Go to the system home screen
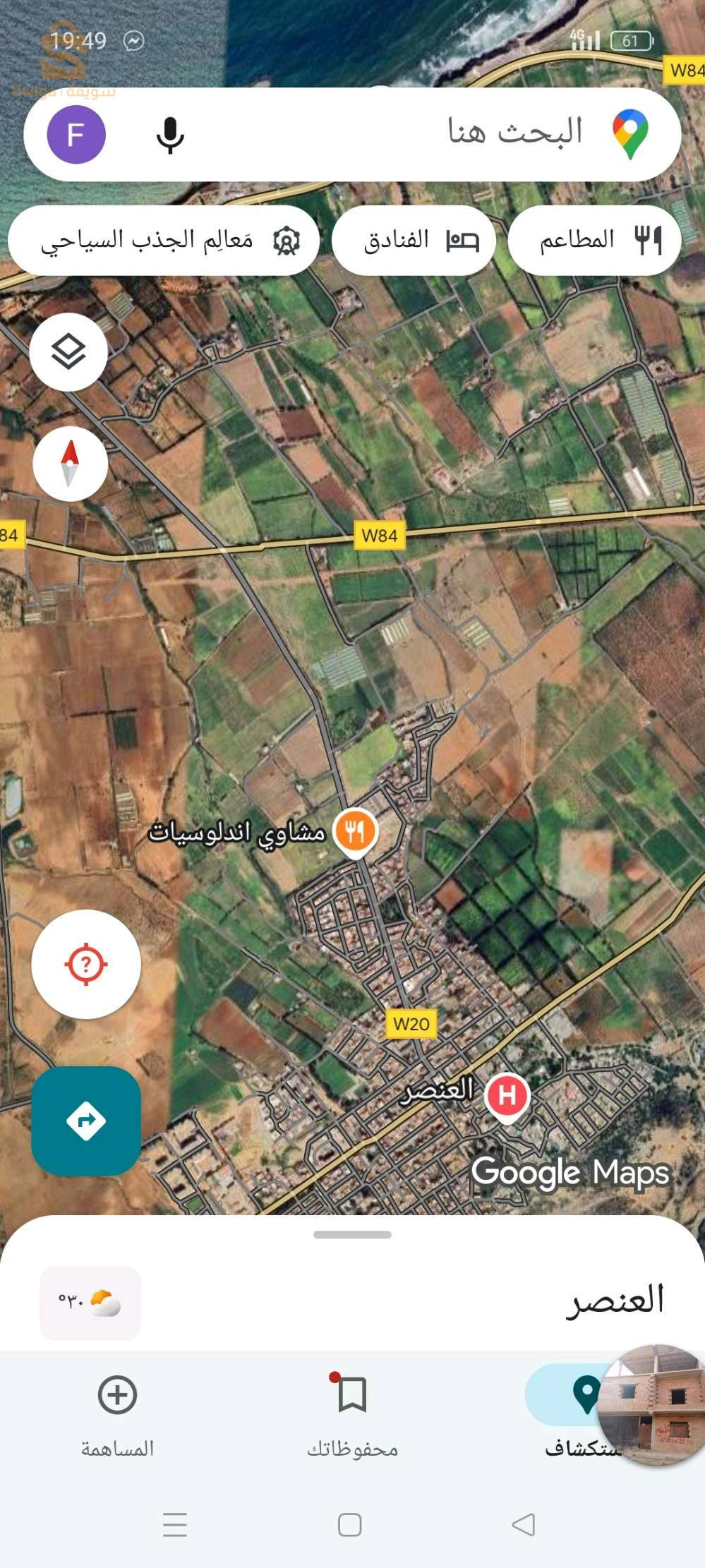This screenshot has height=1568, width=705. pyautogui.click(x=350, y=1524)
